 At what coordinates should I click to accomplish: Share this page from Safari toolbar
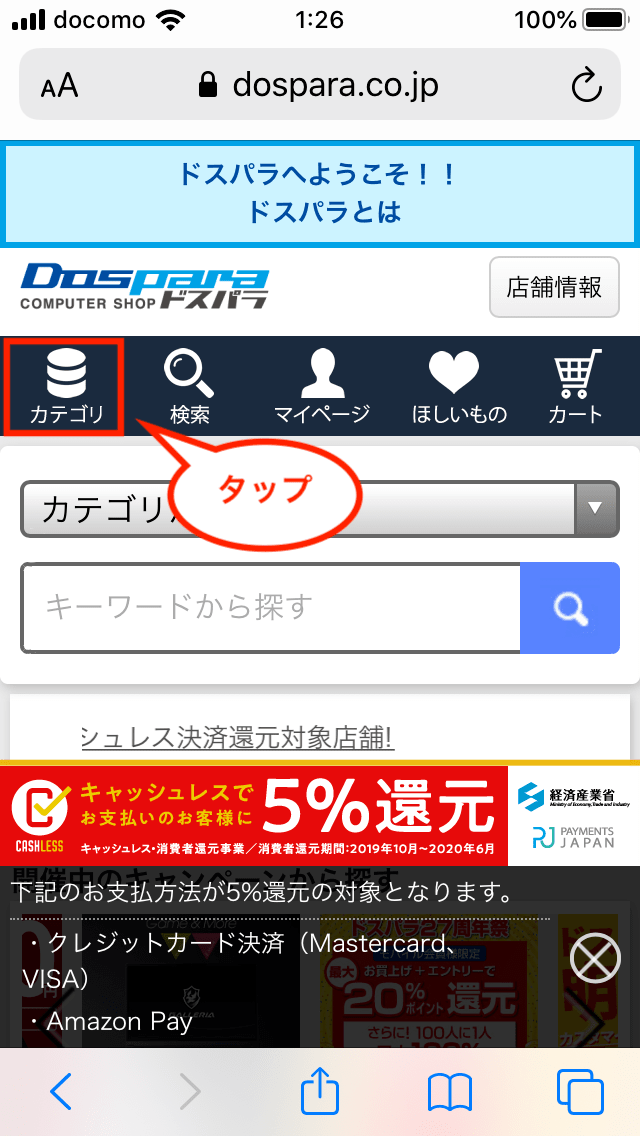320,1090
